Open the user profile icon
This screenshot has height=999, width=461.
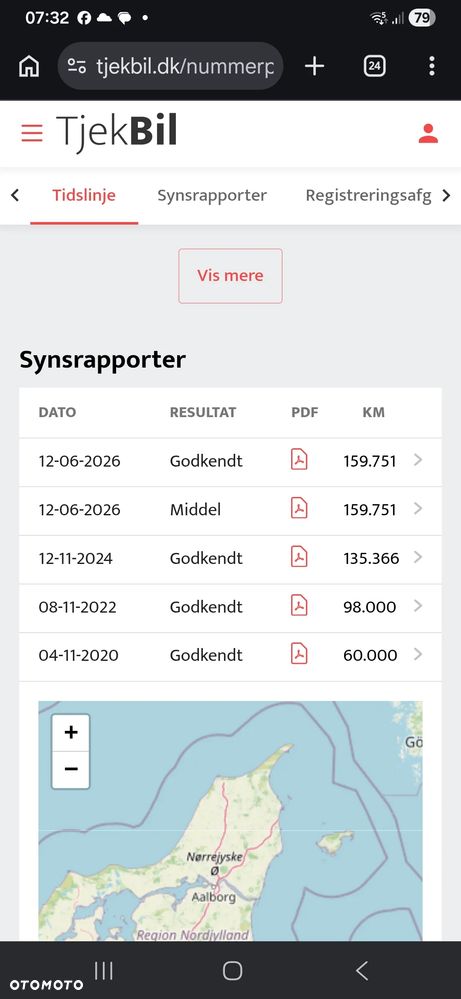tap(429, 133)
